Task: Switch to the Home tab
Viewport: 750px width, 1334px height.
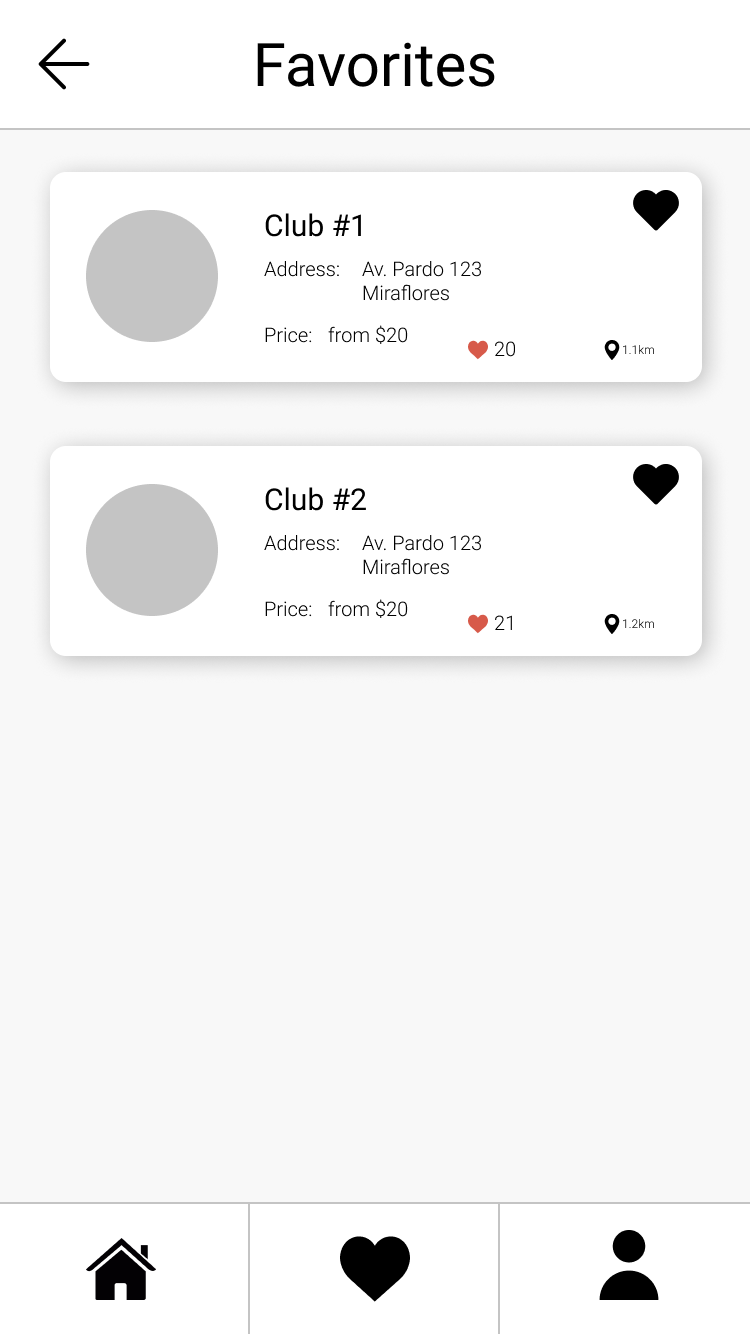Action: click(x=121, y=1269)
